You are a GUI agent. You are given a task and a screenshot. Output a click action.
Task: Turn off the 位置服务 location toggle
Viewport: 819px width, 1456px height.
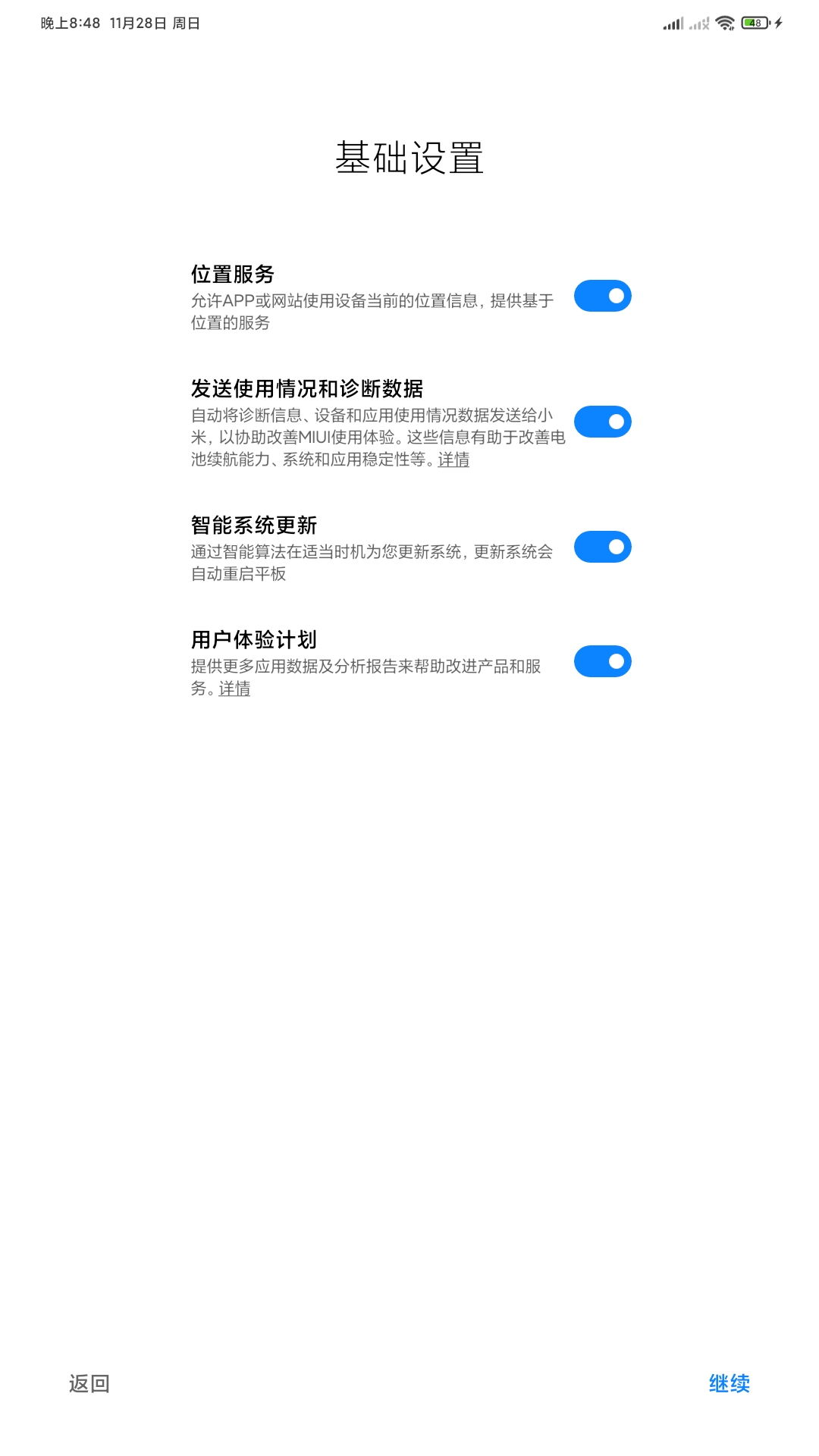click(602, 296)
